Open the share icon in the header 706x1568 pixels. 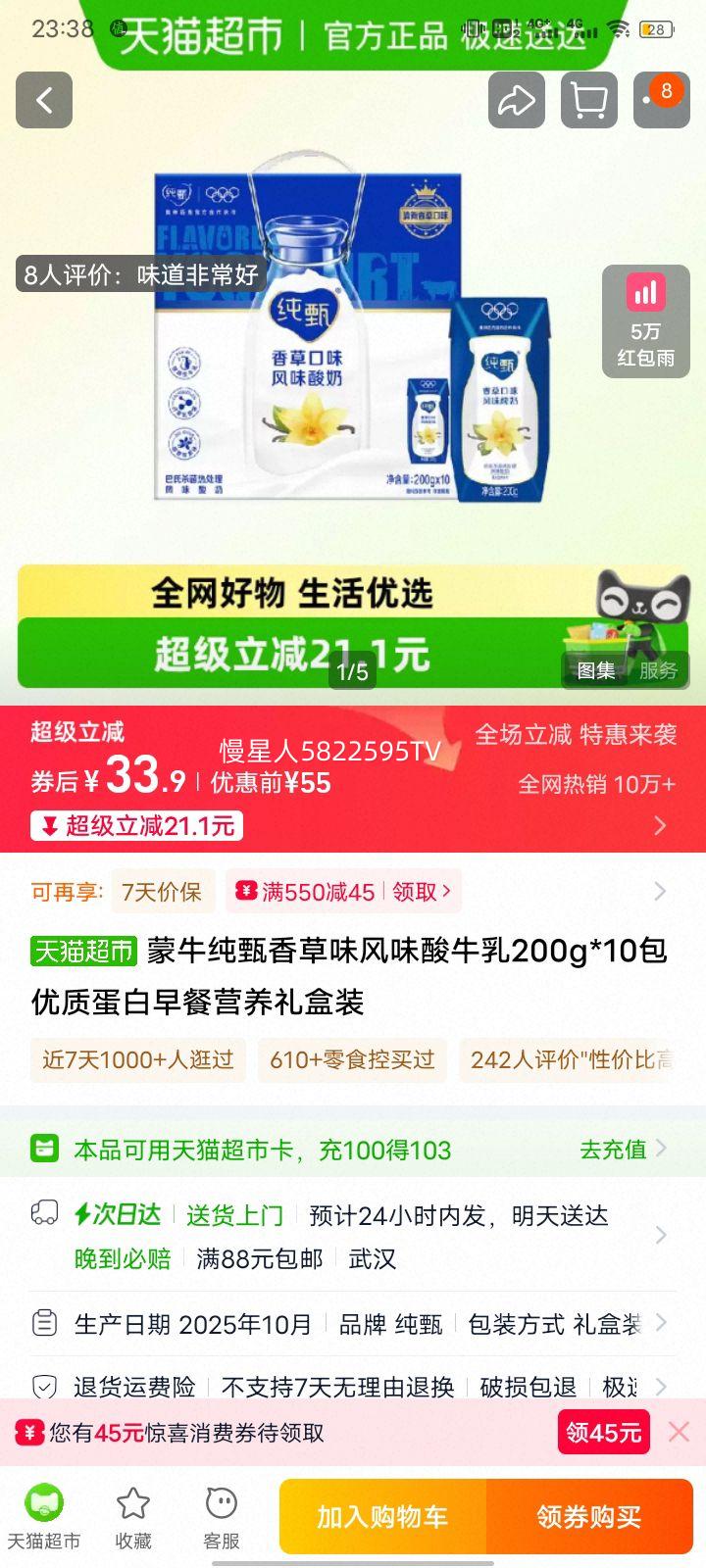[x=517, y=100]
